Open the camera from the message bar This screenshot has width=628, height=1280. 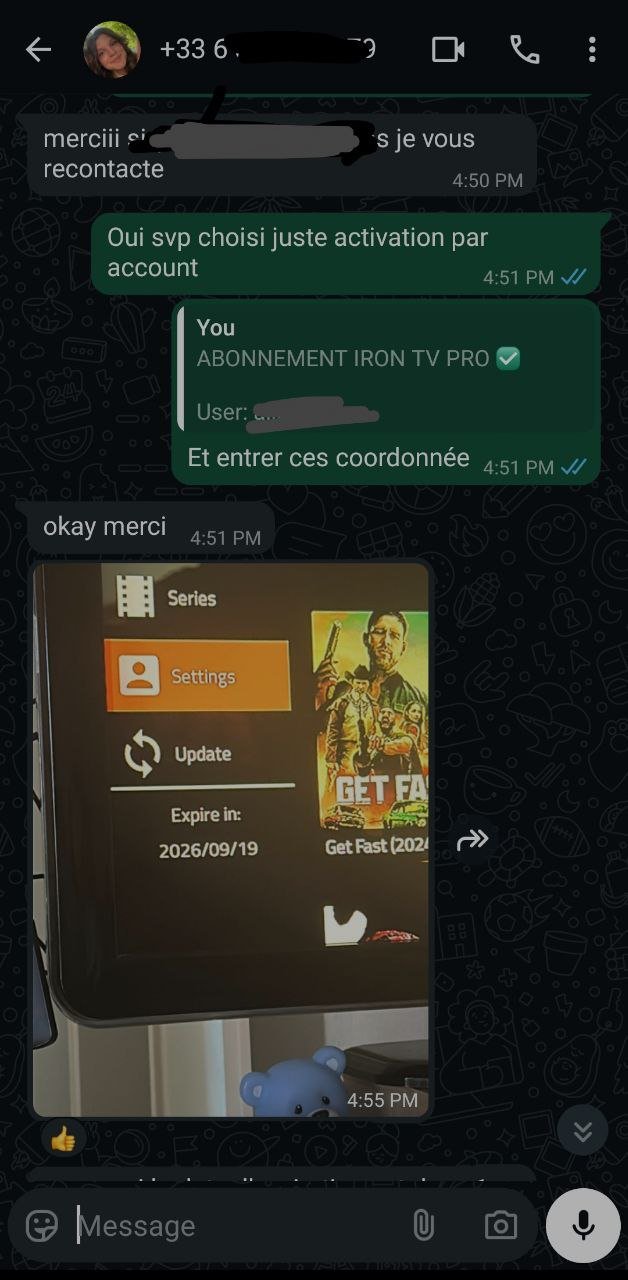click(500, 1226)
